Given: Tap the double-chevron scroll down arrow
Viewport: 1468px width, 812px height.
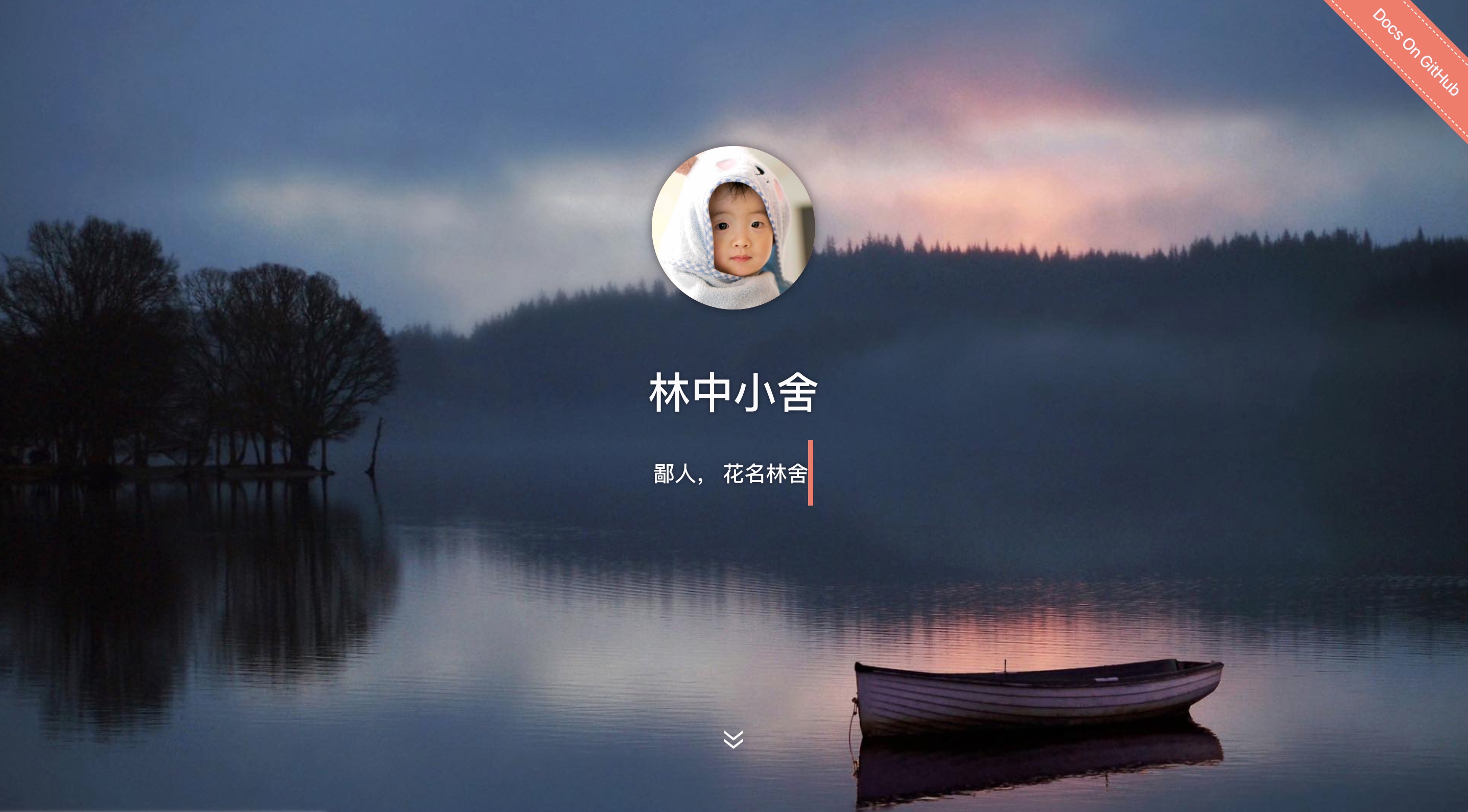Looking at the screenshot, I should click(733, 739).
